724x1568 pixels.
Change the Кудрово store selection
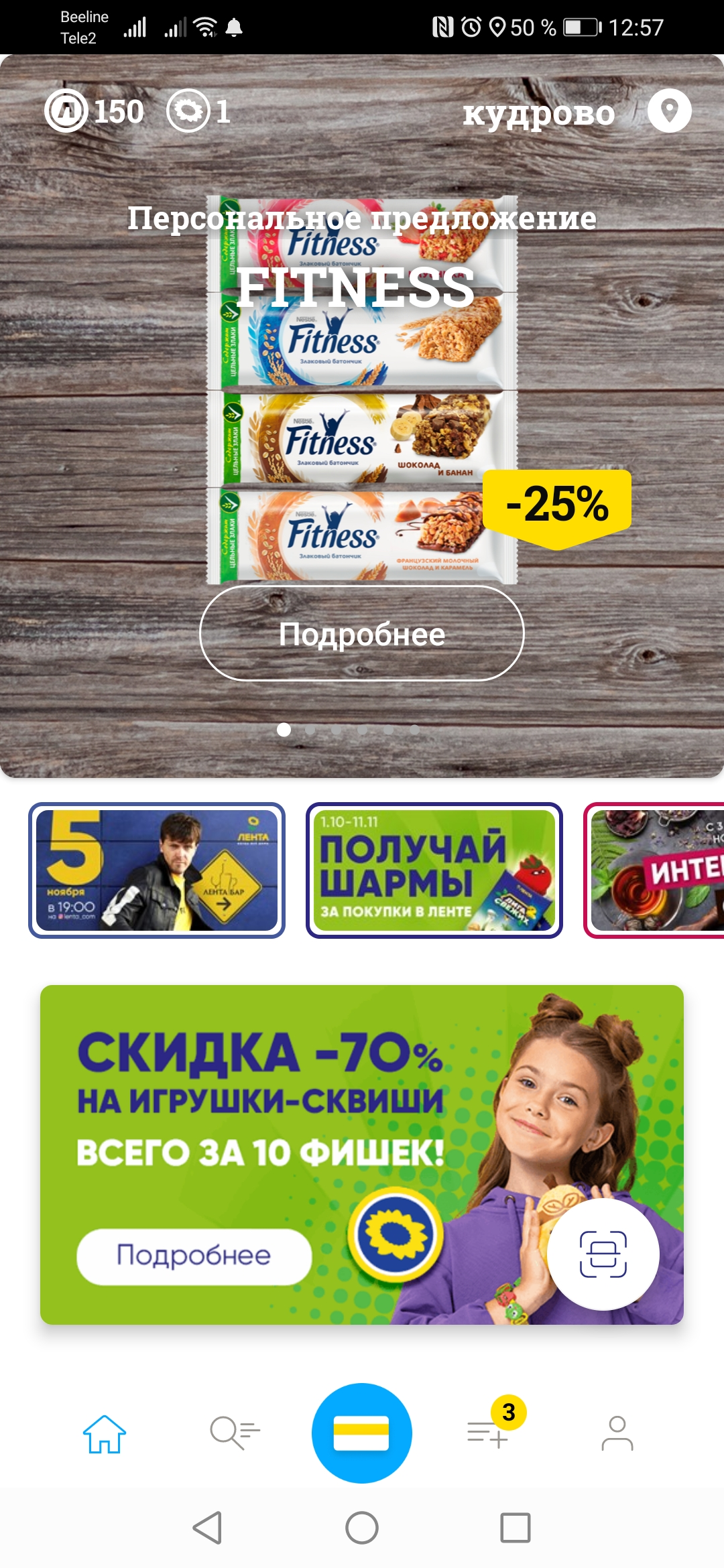click(538, 113)
